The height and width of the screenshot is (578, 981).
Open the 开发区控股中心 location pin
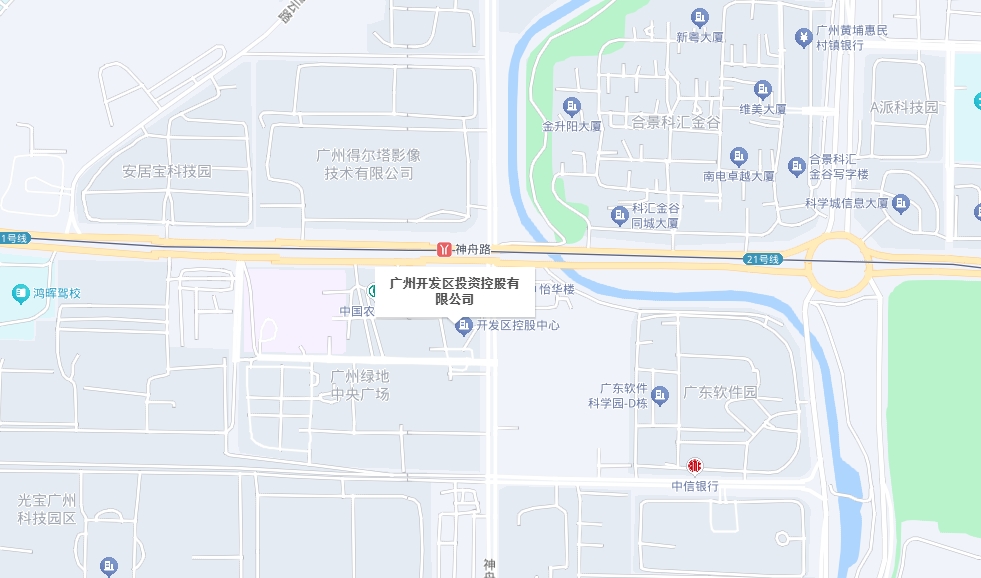(x=463, y=326)
